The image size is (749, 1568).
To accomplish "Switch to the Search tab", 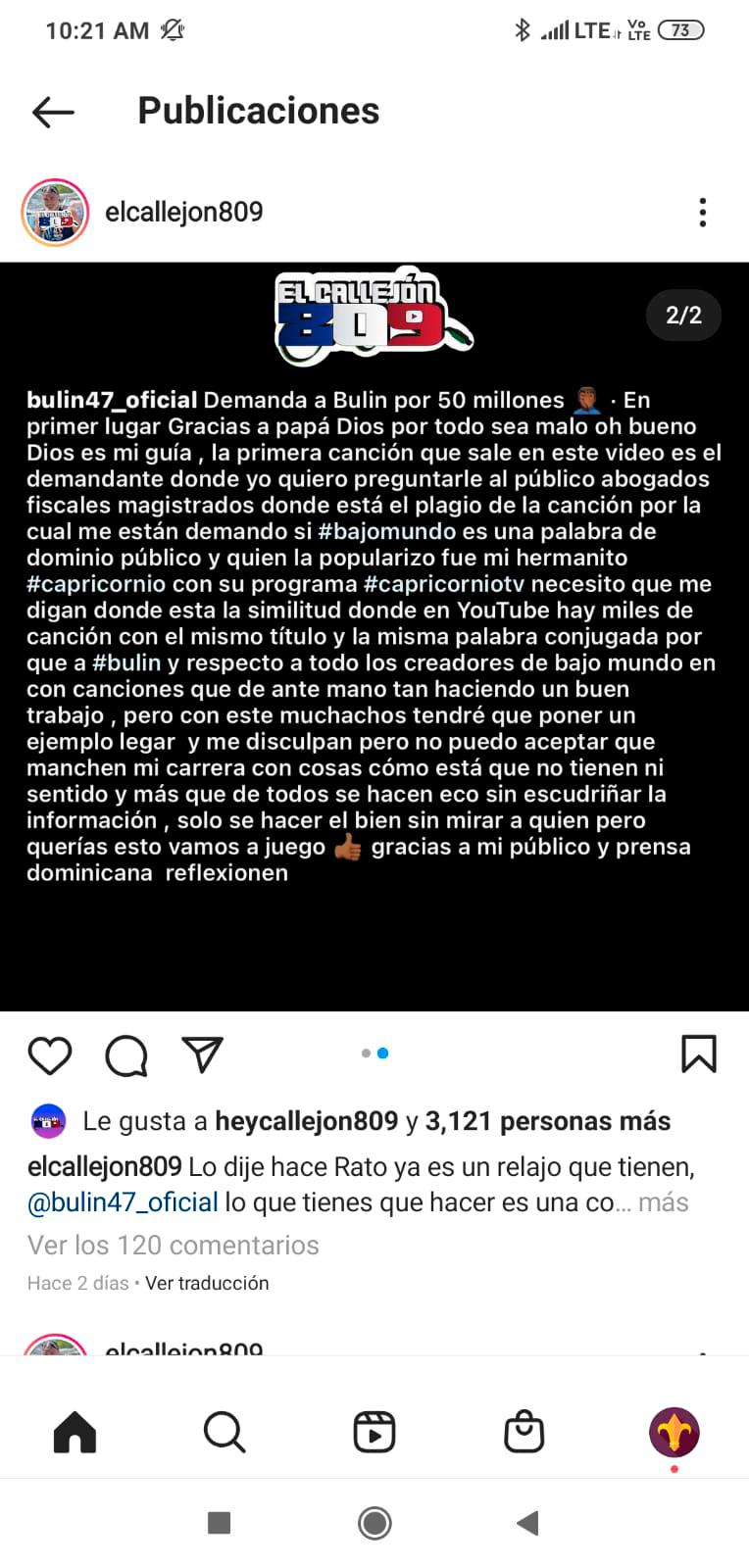I will click(225, 1433).
